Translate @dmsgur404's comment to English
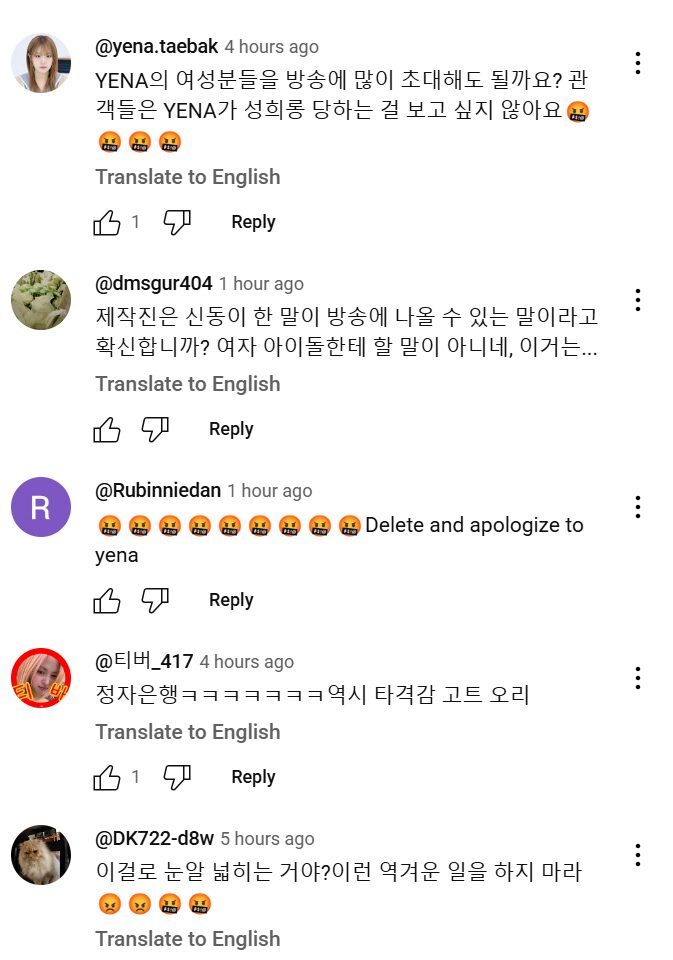This screenshot has width=673, height=960. click(187, 384)
